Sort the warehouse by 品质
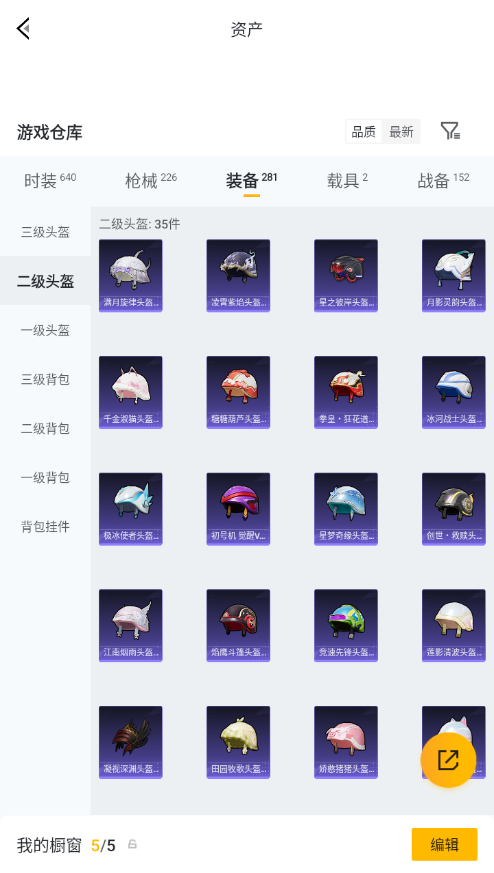This screenshot has height=873, width=494. tap(364, 132)
